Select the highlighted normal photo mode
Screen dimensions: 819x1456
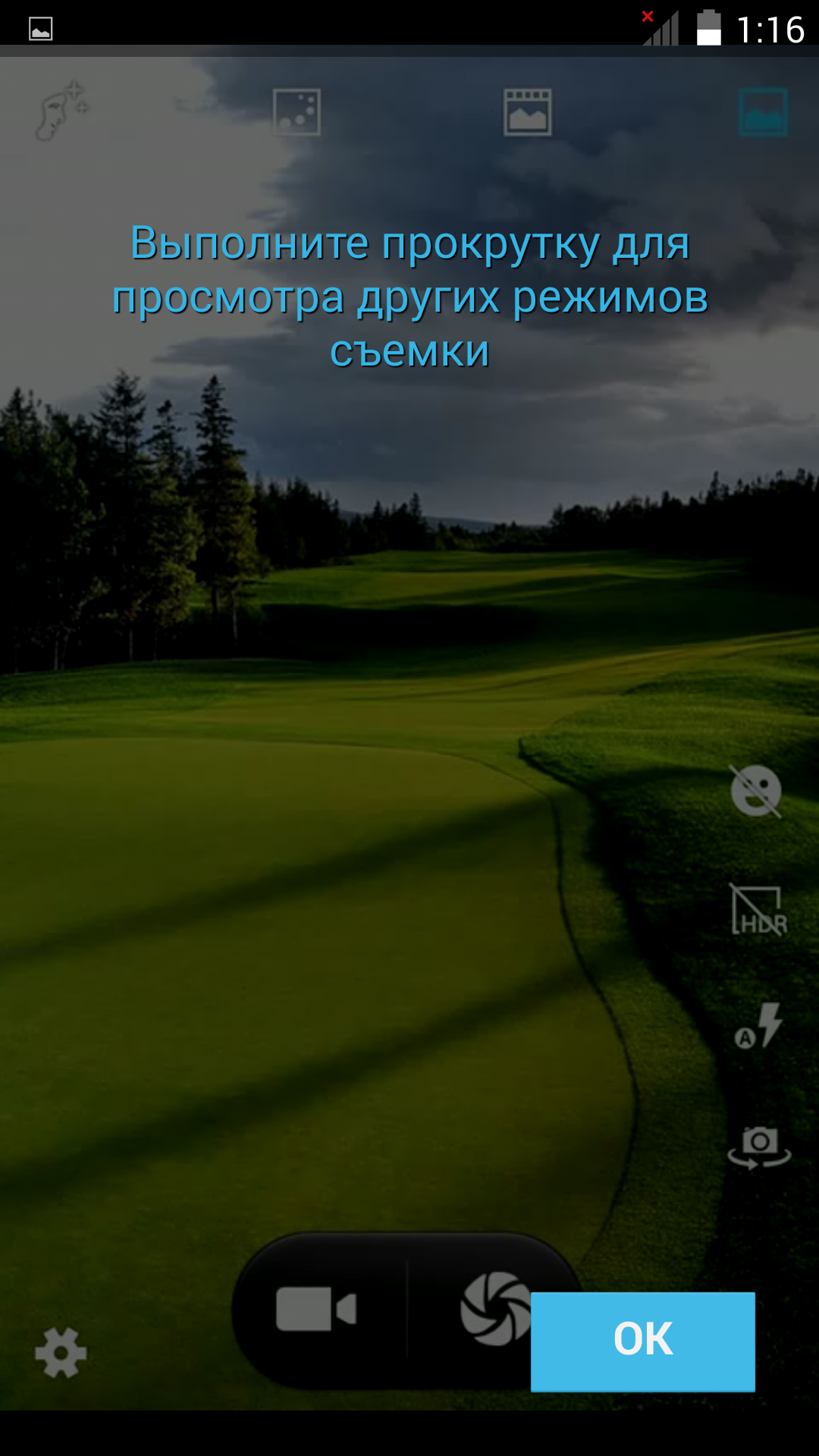coord(763,112)
